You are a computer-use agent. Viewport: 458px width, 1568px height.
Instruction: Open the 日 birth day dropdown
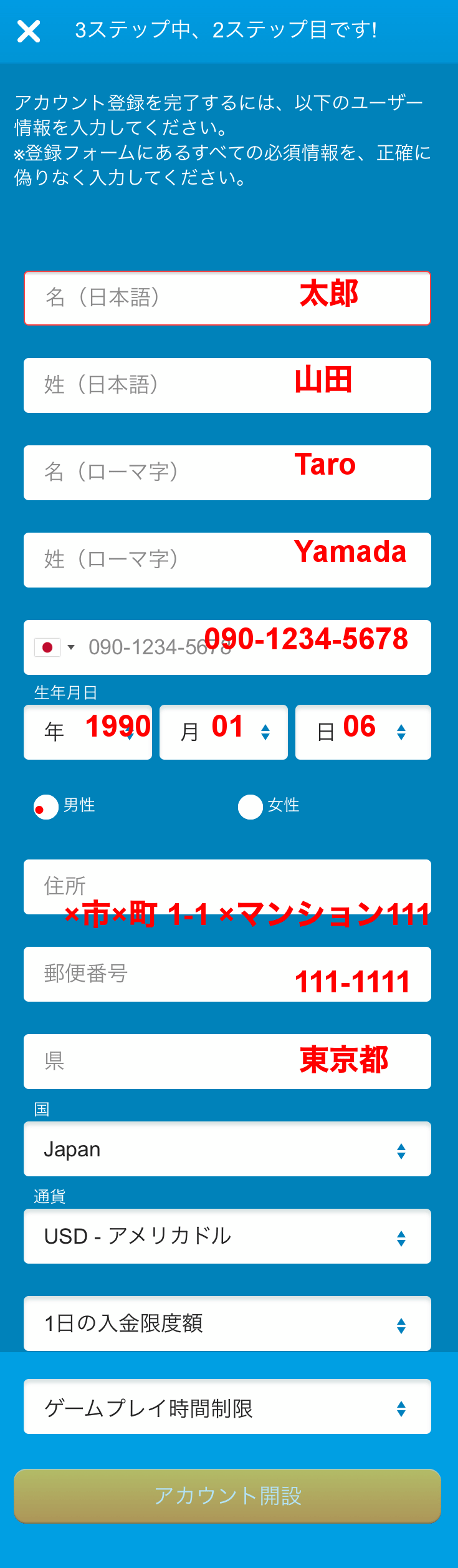pos(363,732)
